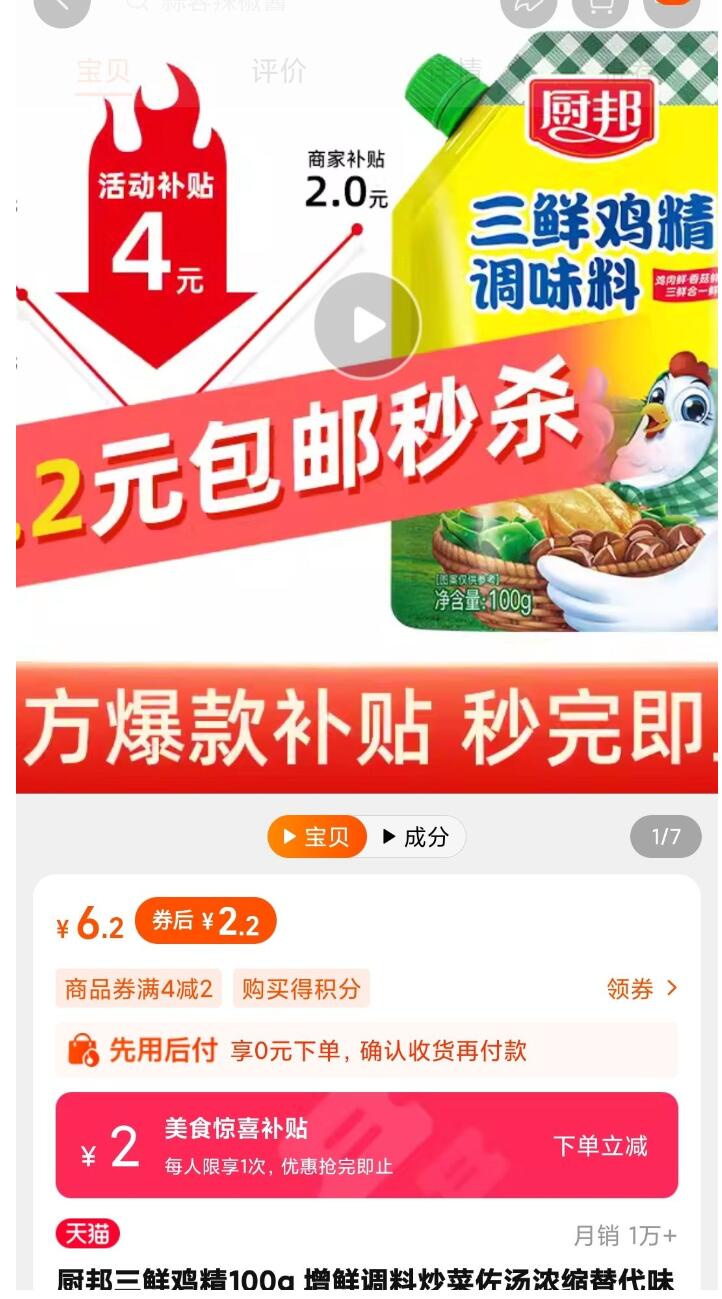The height and width of the screenshot is (1299, 722).
Task: Select the 宝贝 media chip
Action: (316, 837)
